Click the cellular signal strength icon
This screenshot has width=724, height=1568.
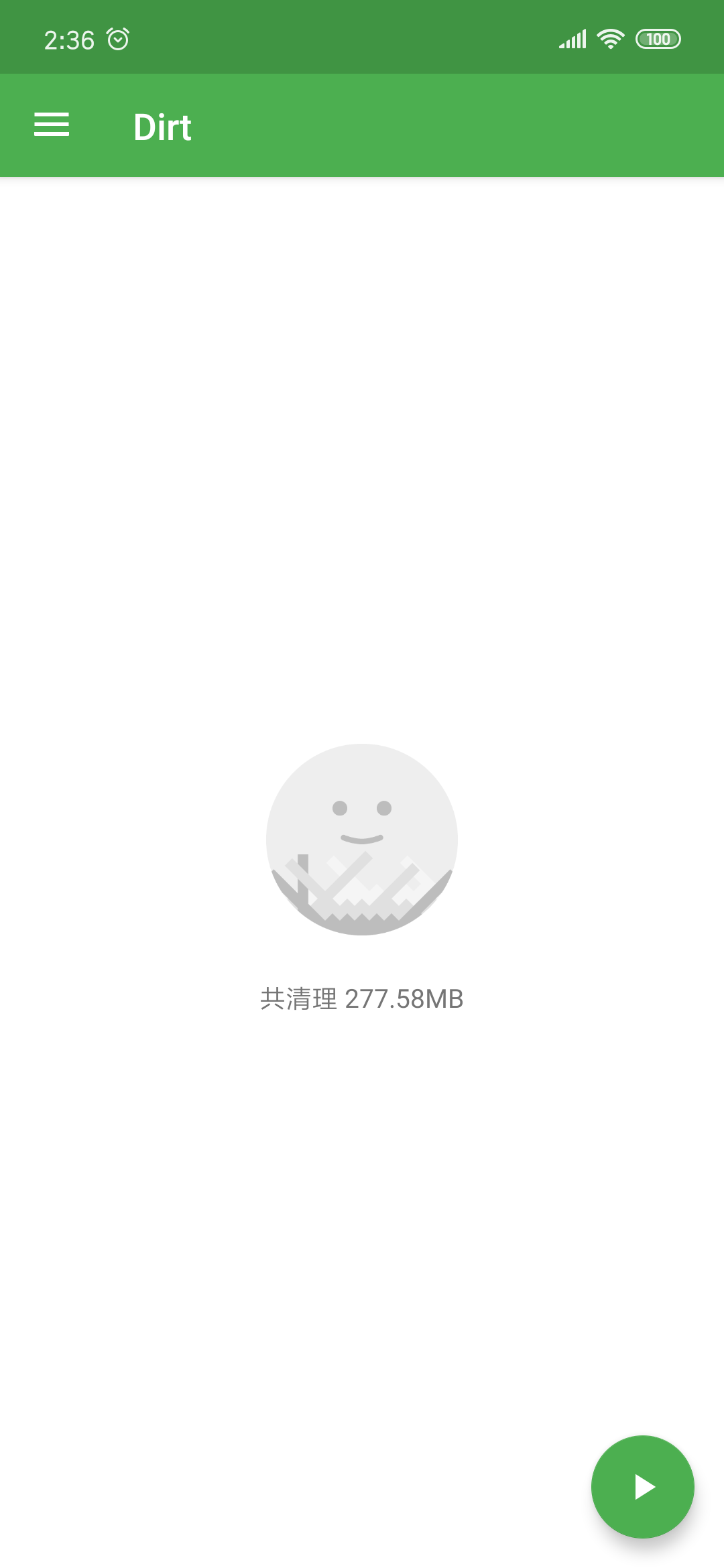point(573,39)
